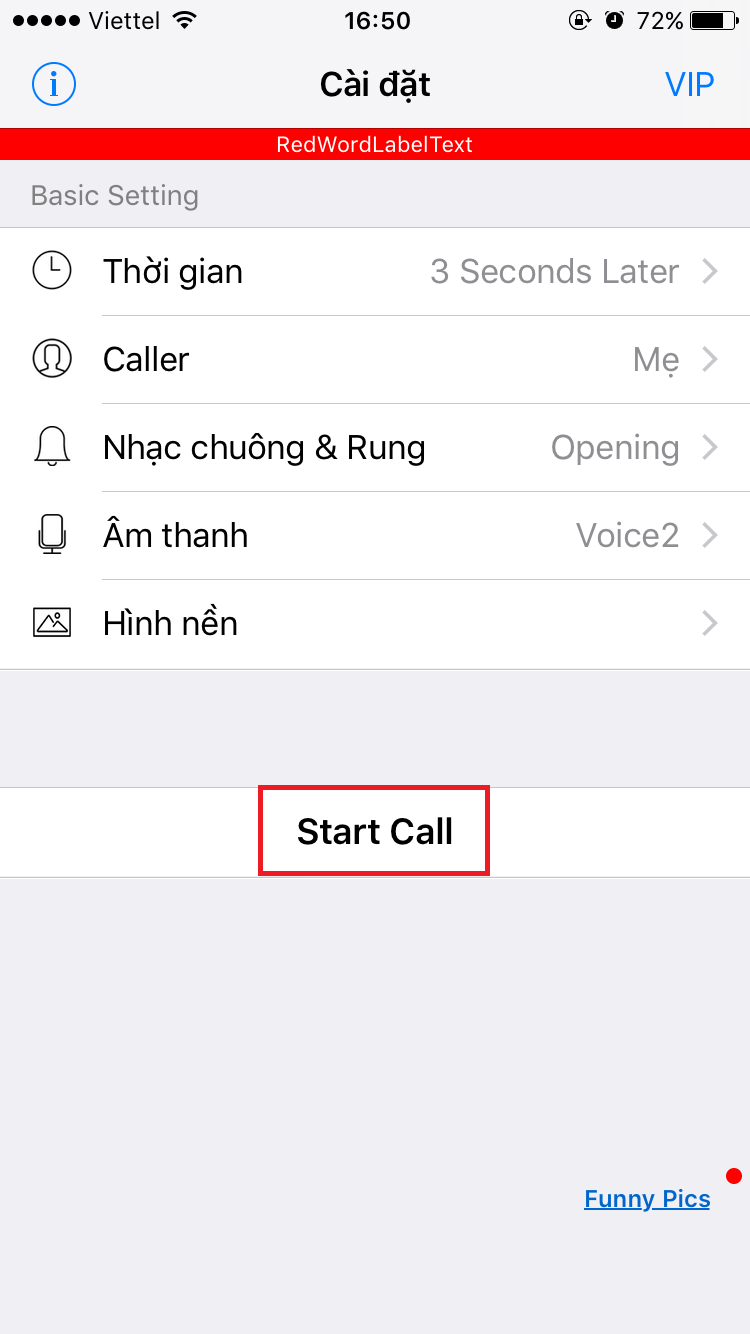This screenshot has width=750, height=1334.
Task: Open the Thời gian setting
Action: tap(375, 272)
